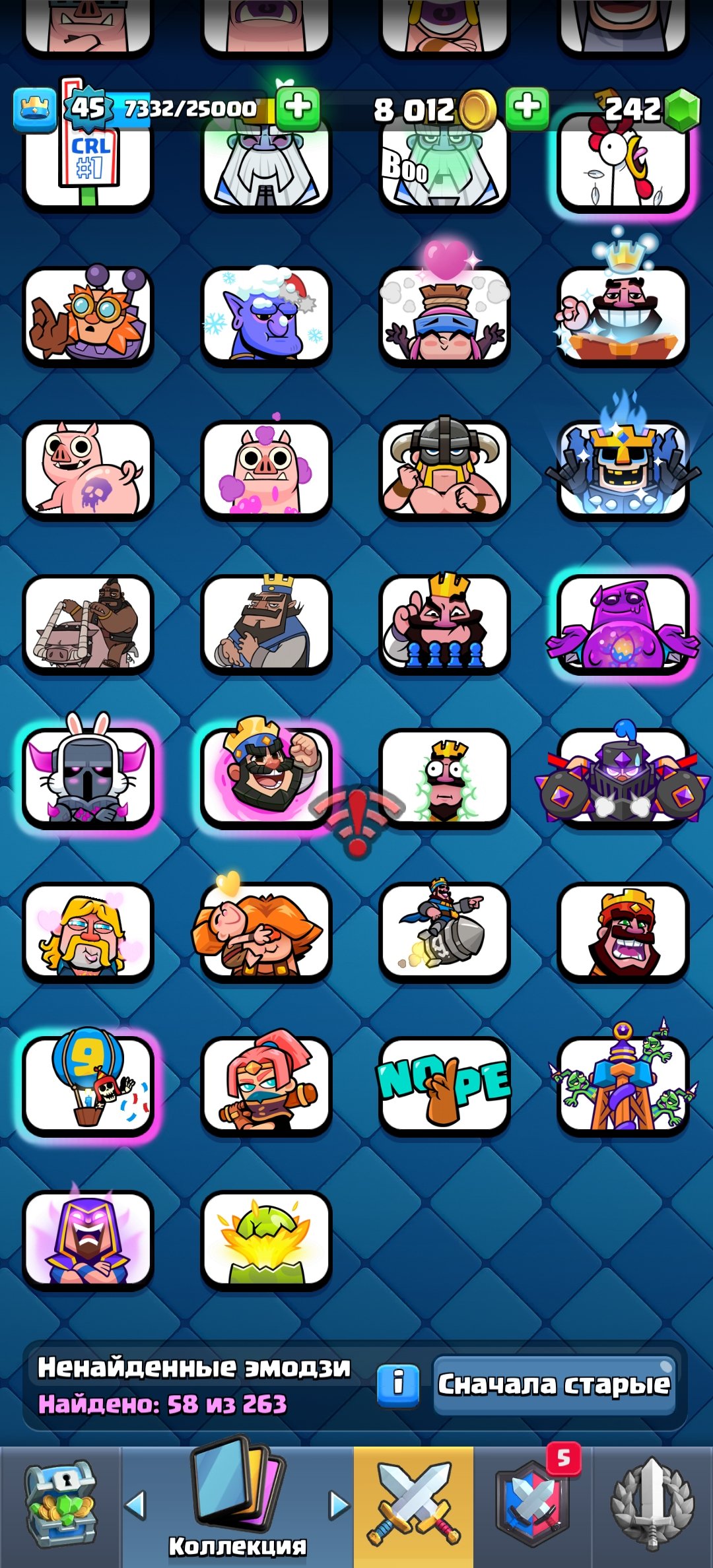
Task: Open the info button for unfound emotes
Action: point(397,1385)
